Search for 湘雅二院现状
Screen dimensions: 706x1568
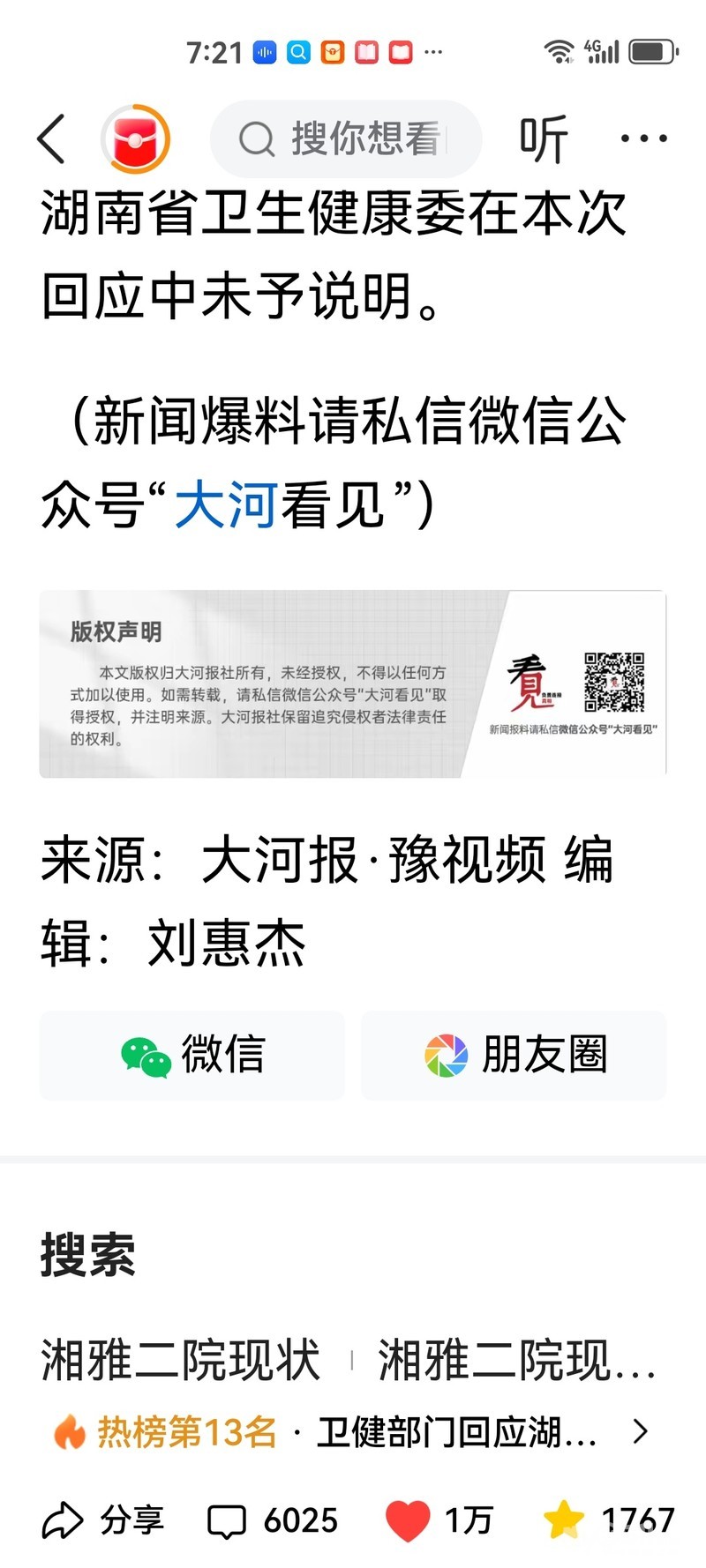[181, 1360]
